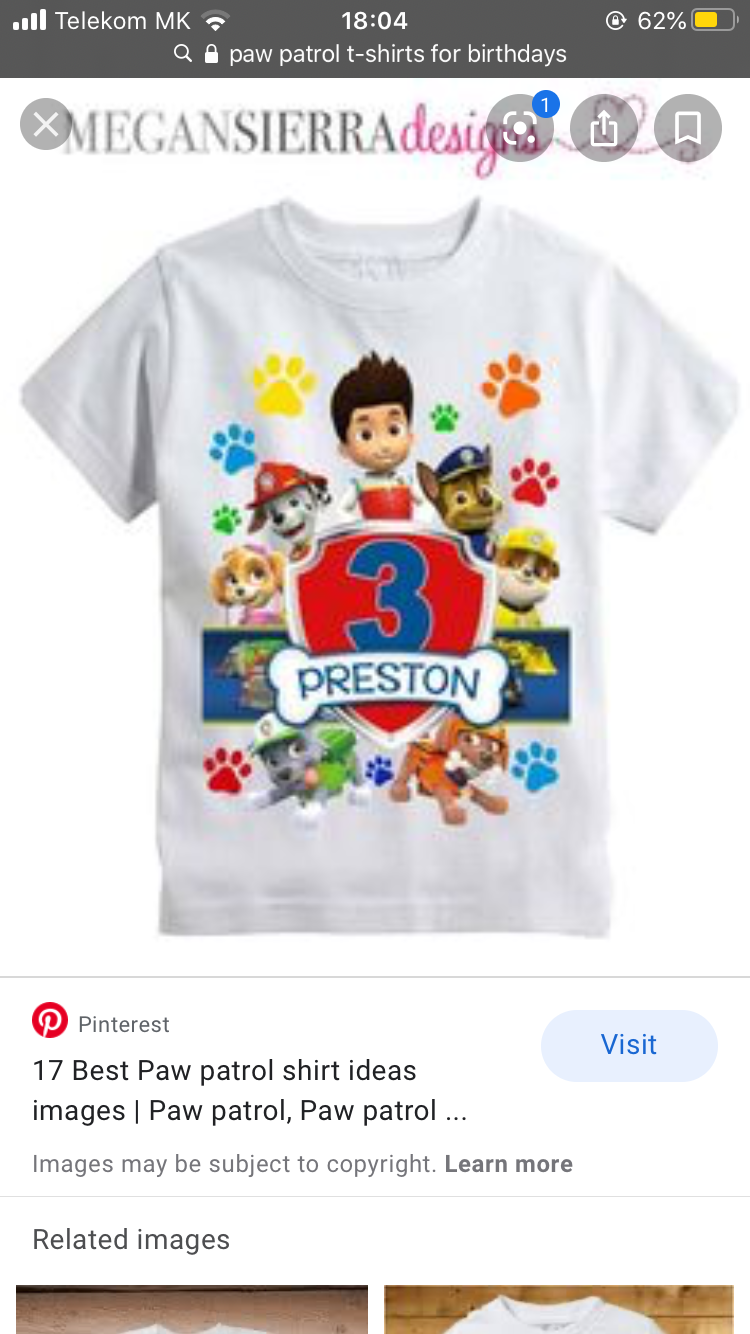Viewport: 750px width, 1334px height.
Task: Open the first related image on the left
Action: pyautogui.click(x=192, y=1309)
